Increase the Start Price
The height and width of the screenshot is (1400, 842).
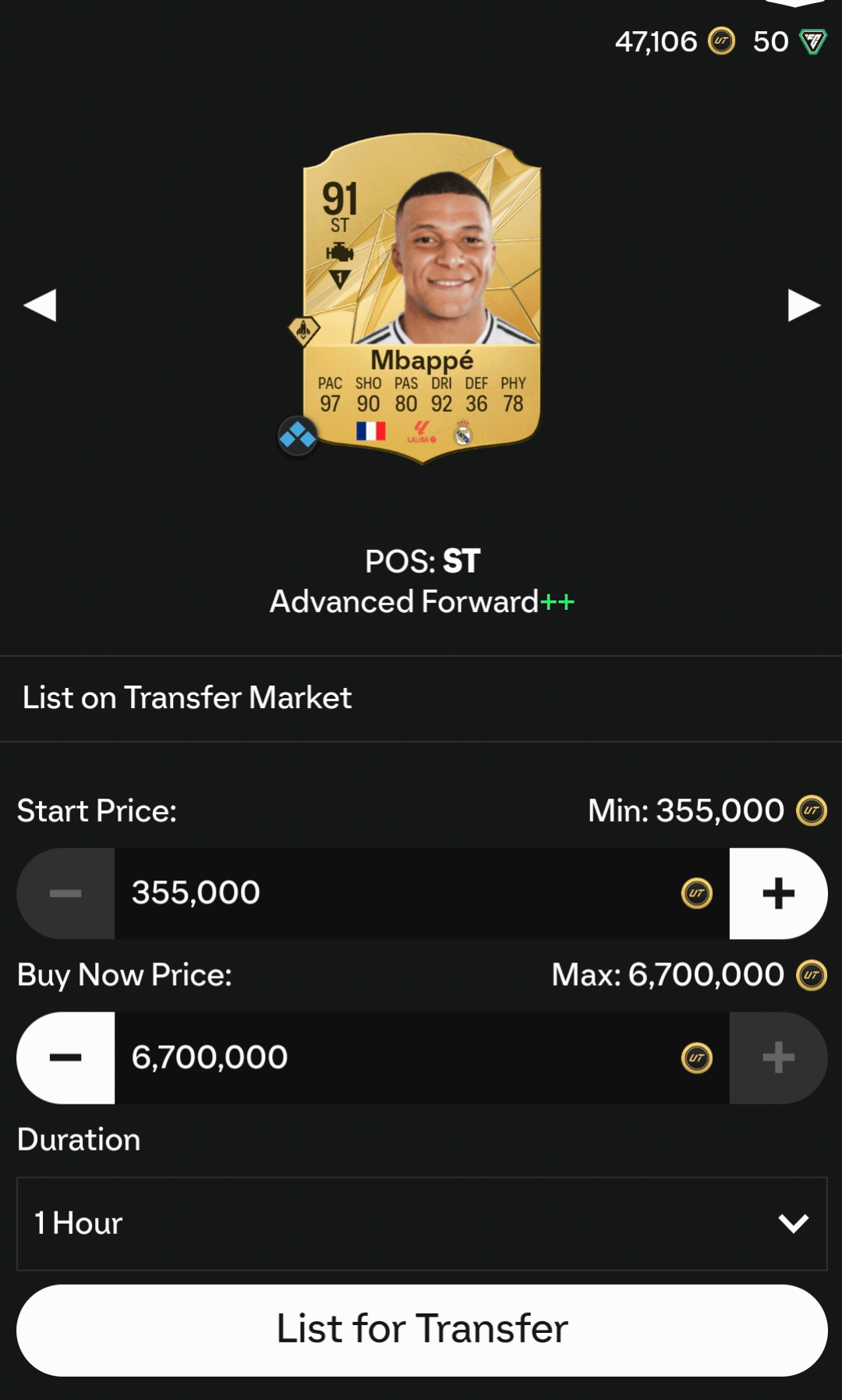[777, 893]
